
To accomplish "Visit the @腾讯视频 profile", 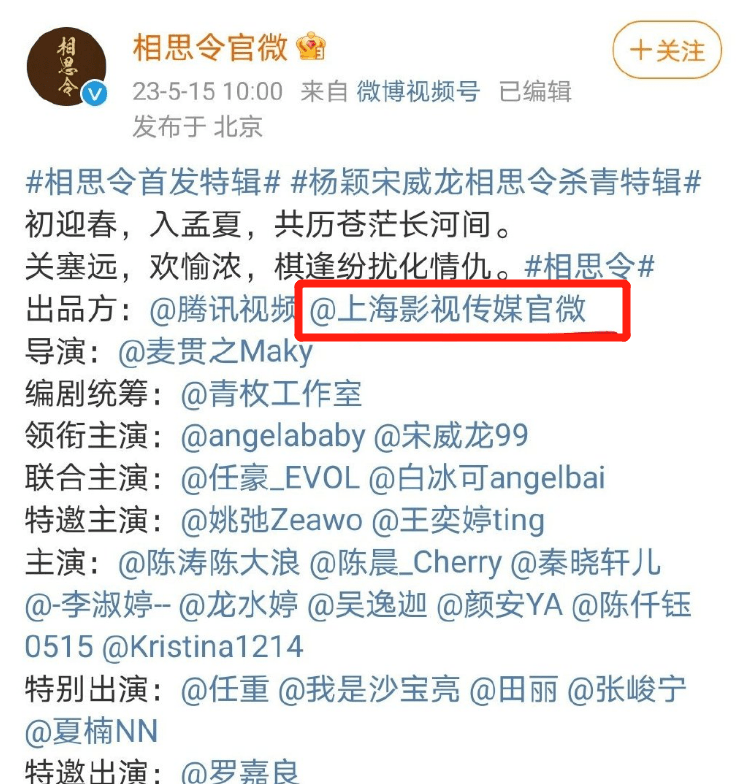I will [x=224, y=310].
